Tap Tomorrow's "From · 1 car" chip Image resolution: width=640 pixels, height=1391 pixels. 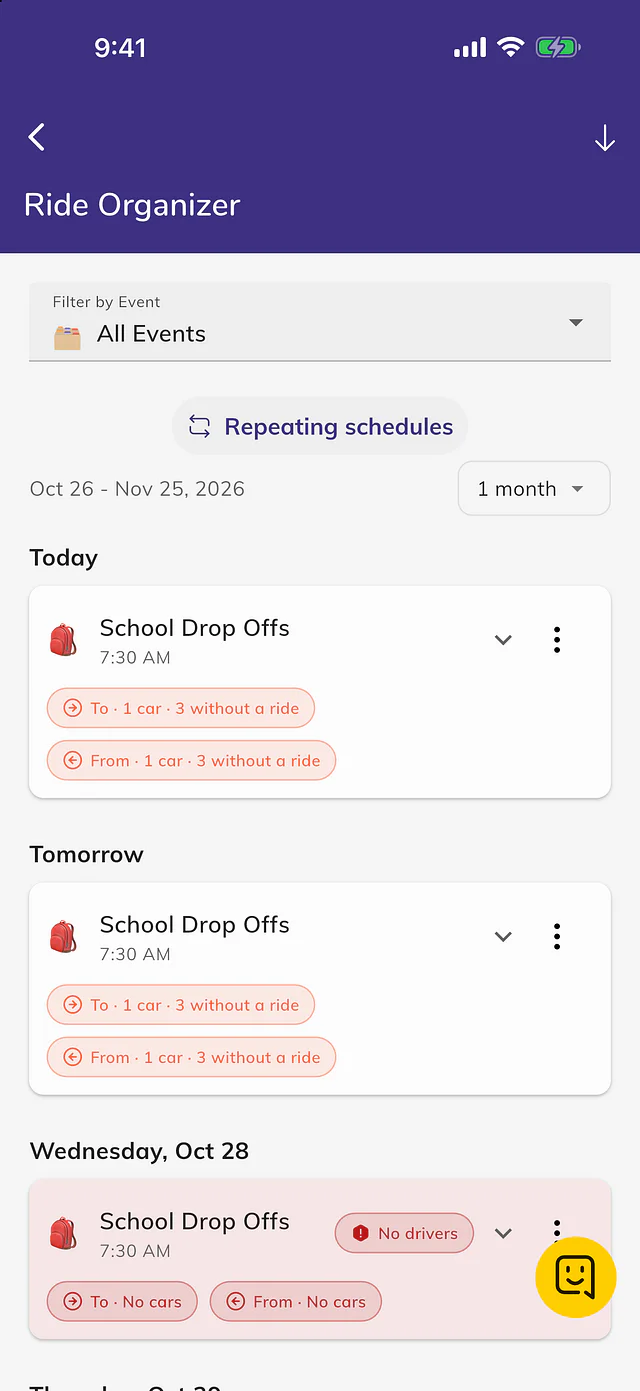[191, 1058]
